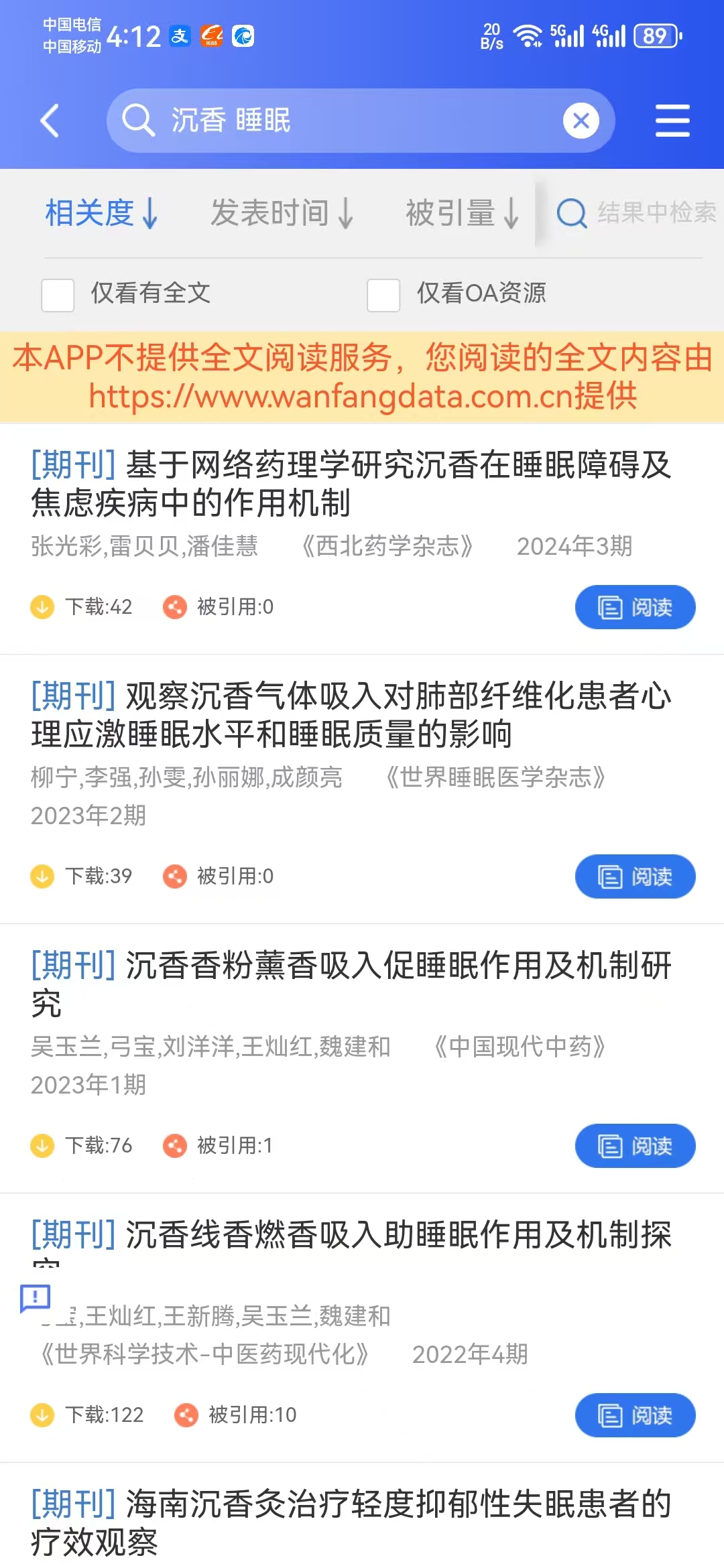Clear the search text 沉香 睡眠
Viewport: 724px width, 1568px height.
point(581,121)
